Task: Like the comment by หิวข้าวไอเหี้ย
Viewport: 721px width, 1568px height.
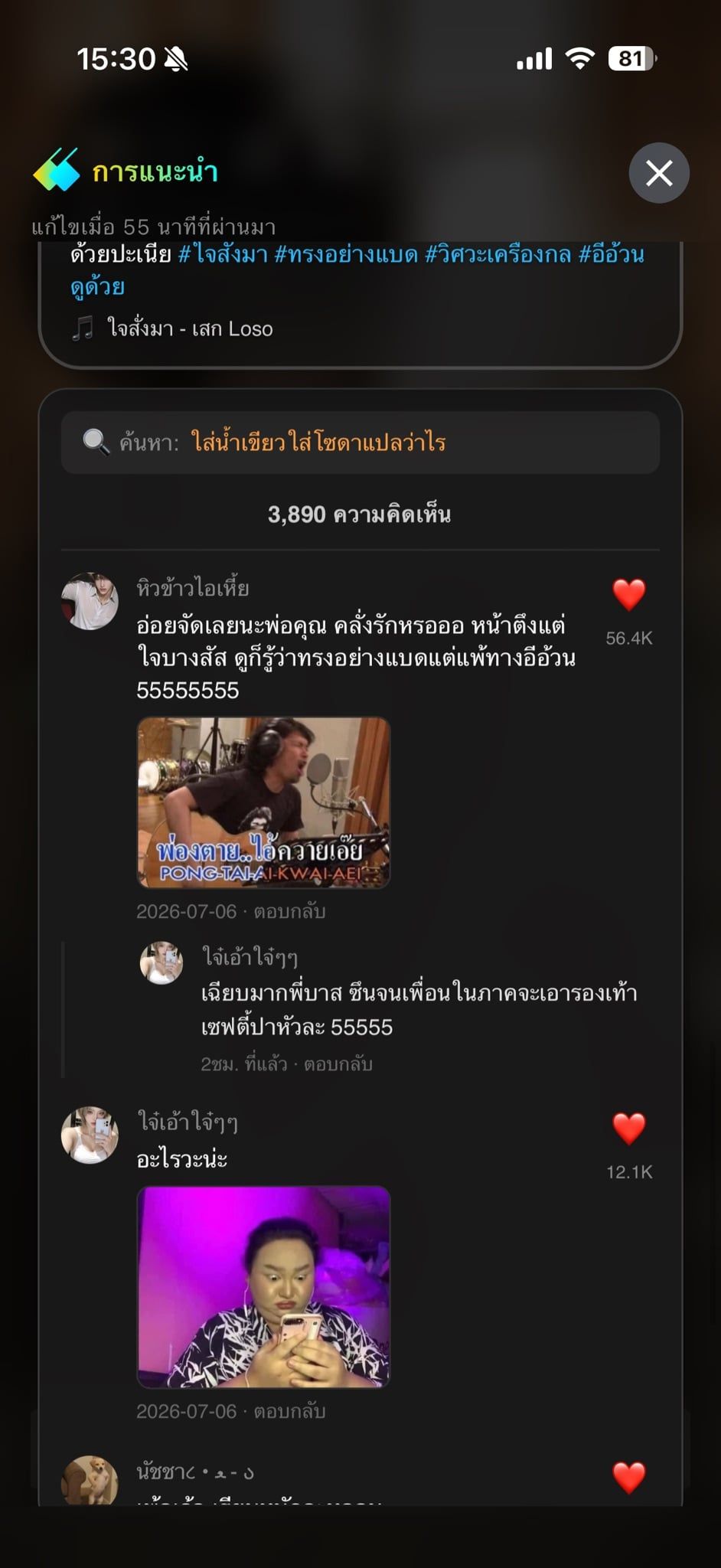Action: pos(629,595)
